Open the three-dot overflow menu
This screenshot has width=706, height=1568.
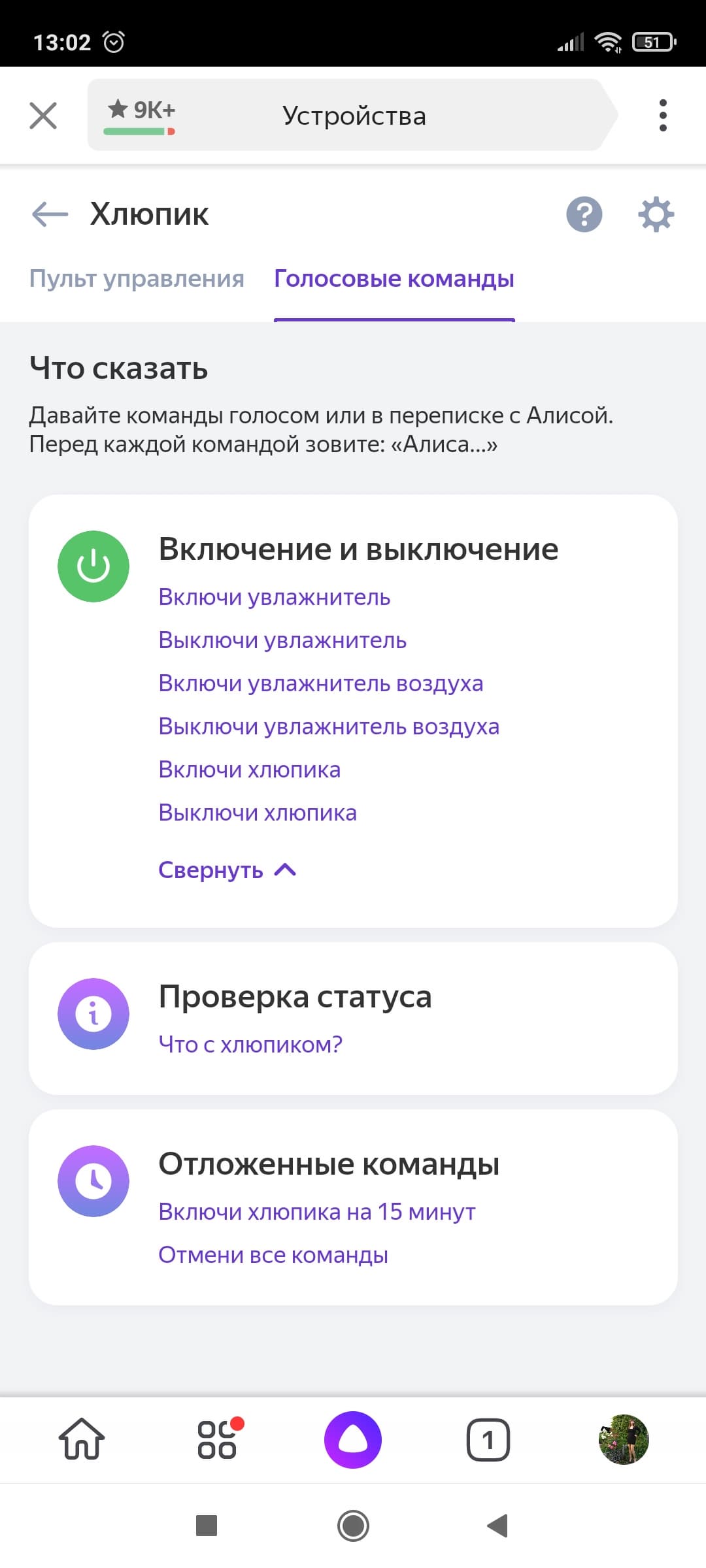click(663, 116)
